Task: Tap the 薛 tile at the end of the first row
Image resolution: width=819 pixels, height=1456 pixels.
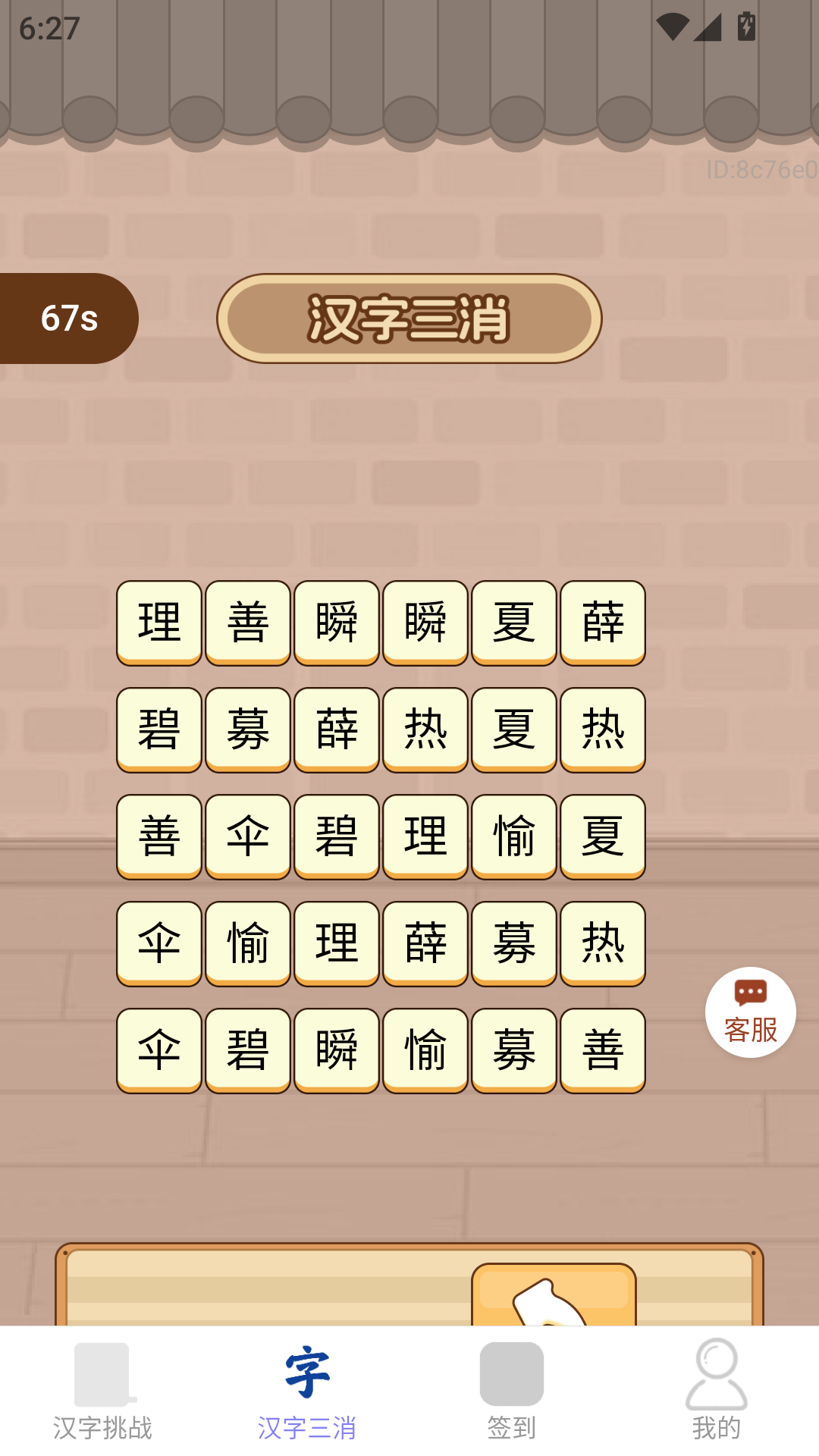Action: click(602, 622)
